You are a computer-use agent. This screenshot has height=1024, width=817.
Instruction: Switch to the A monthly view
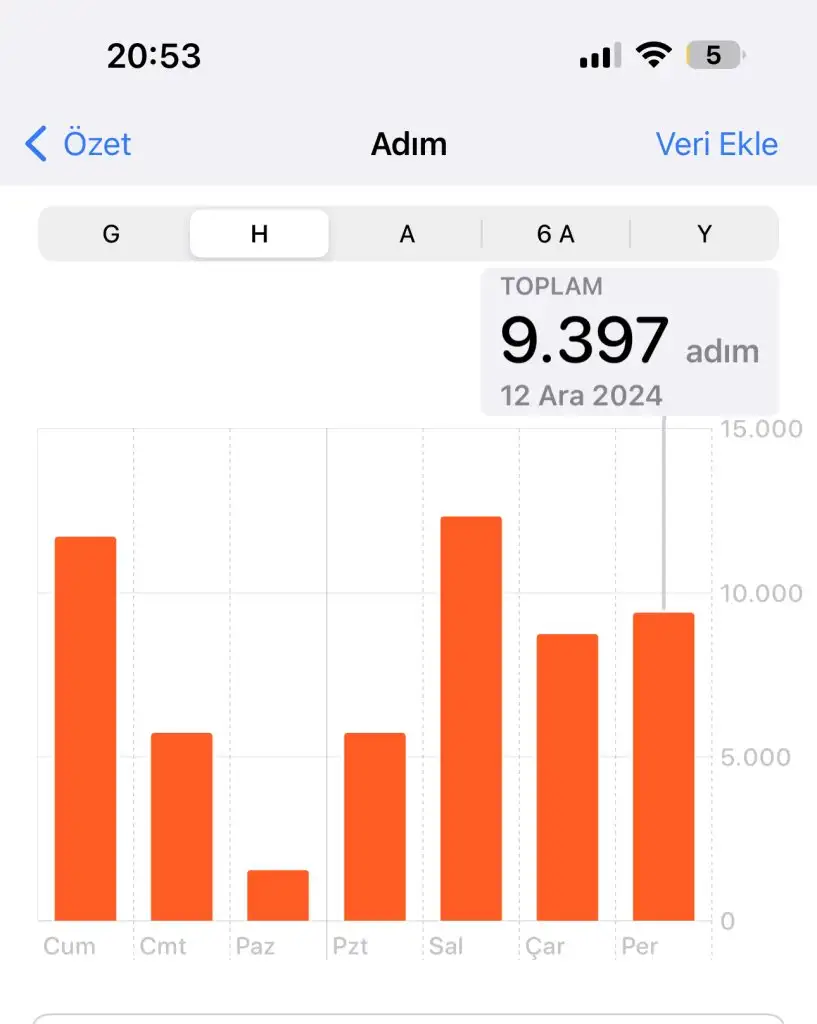(407, 234)
